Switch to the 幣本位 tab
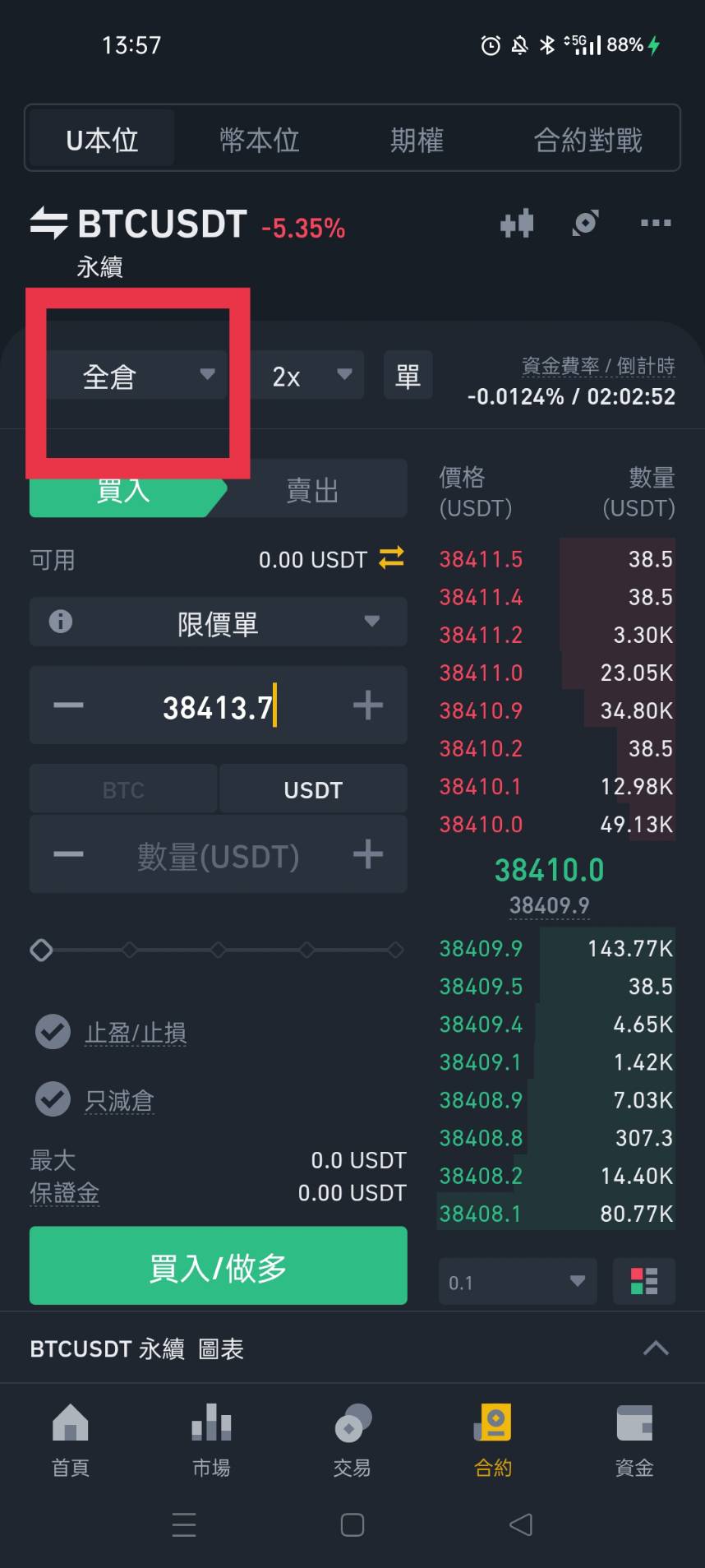Image resolution: width=705 pixels, height=1568 pixels. coord(259,140)
